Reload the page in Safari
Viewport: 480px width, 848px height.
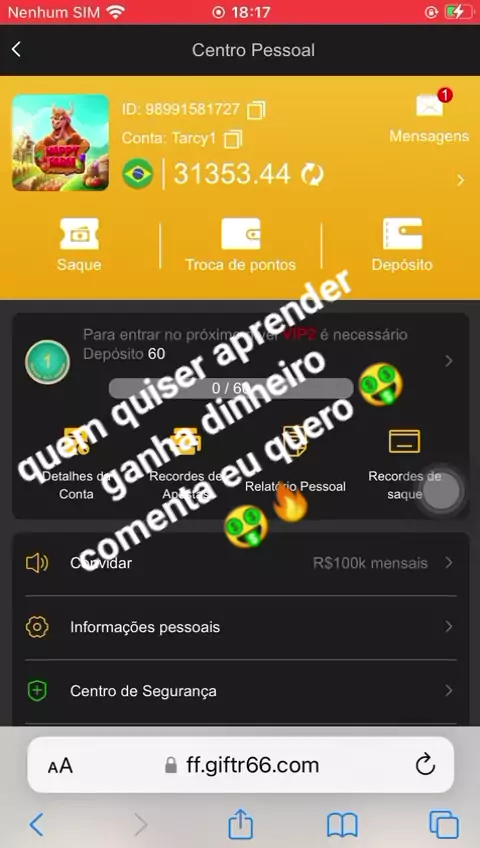pyautogui.click(x=425, y=765)
